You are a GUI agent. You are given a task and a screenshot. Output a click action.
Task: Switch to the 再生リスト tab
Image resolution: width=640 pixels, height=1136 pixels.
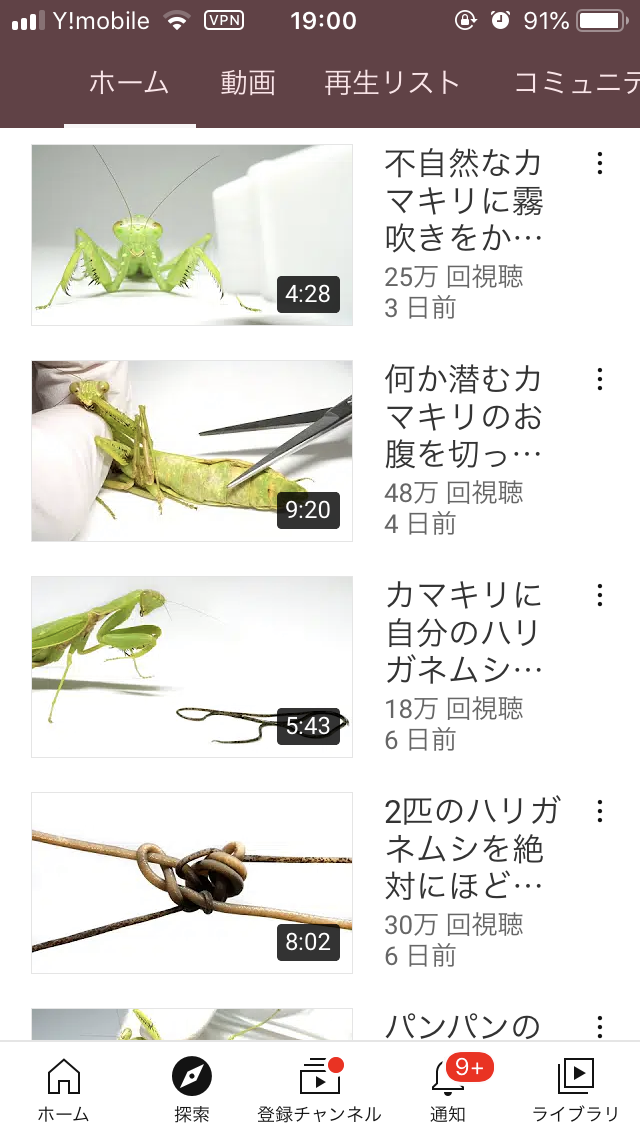click(392, 83)
